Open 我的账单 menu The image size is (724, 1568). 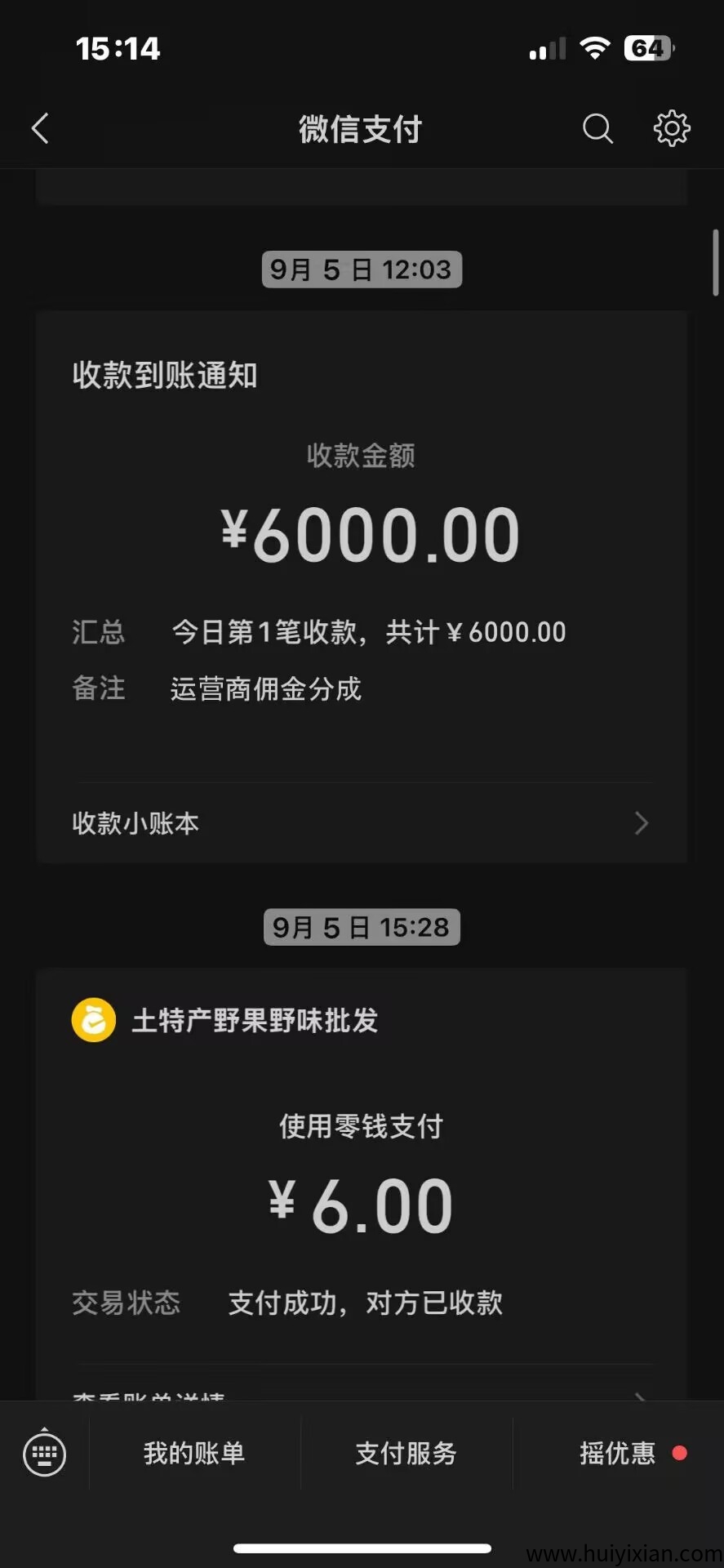coord(194,1453)
